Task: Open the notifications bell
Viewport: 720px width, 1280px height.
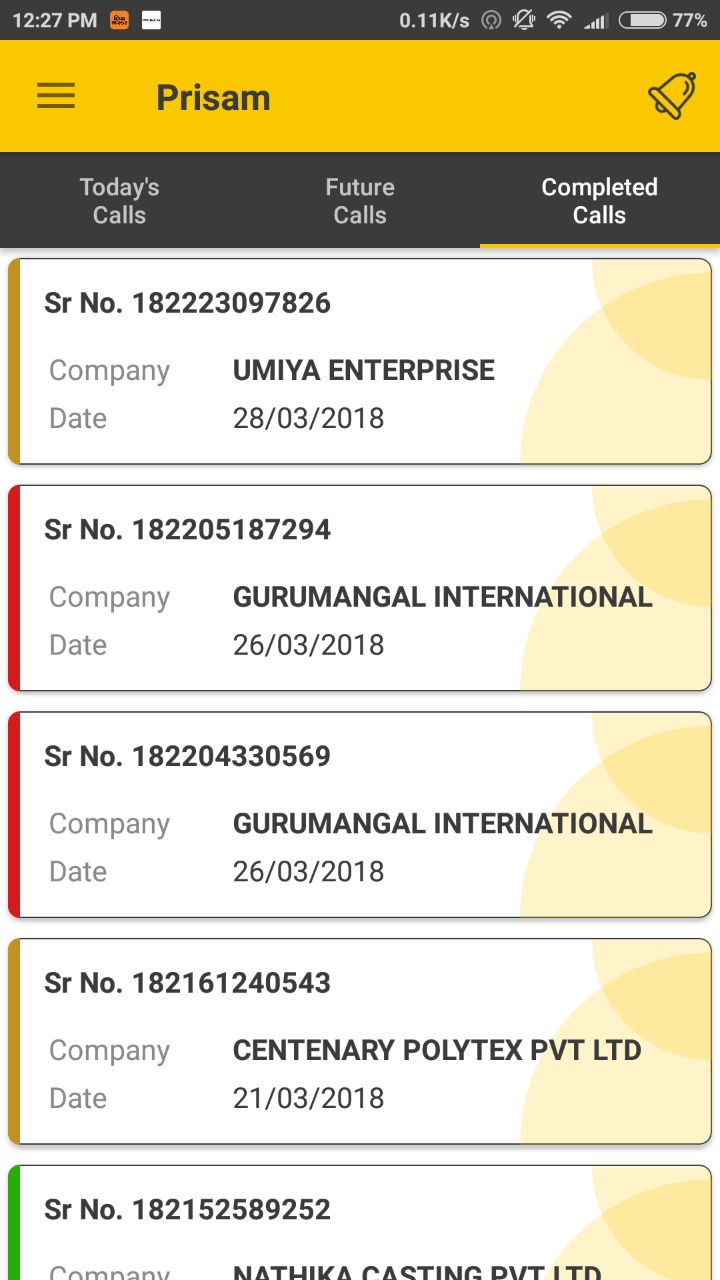Action: [x=671, y=96]
